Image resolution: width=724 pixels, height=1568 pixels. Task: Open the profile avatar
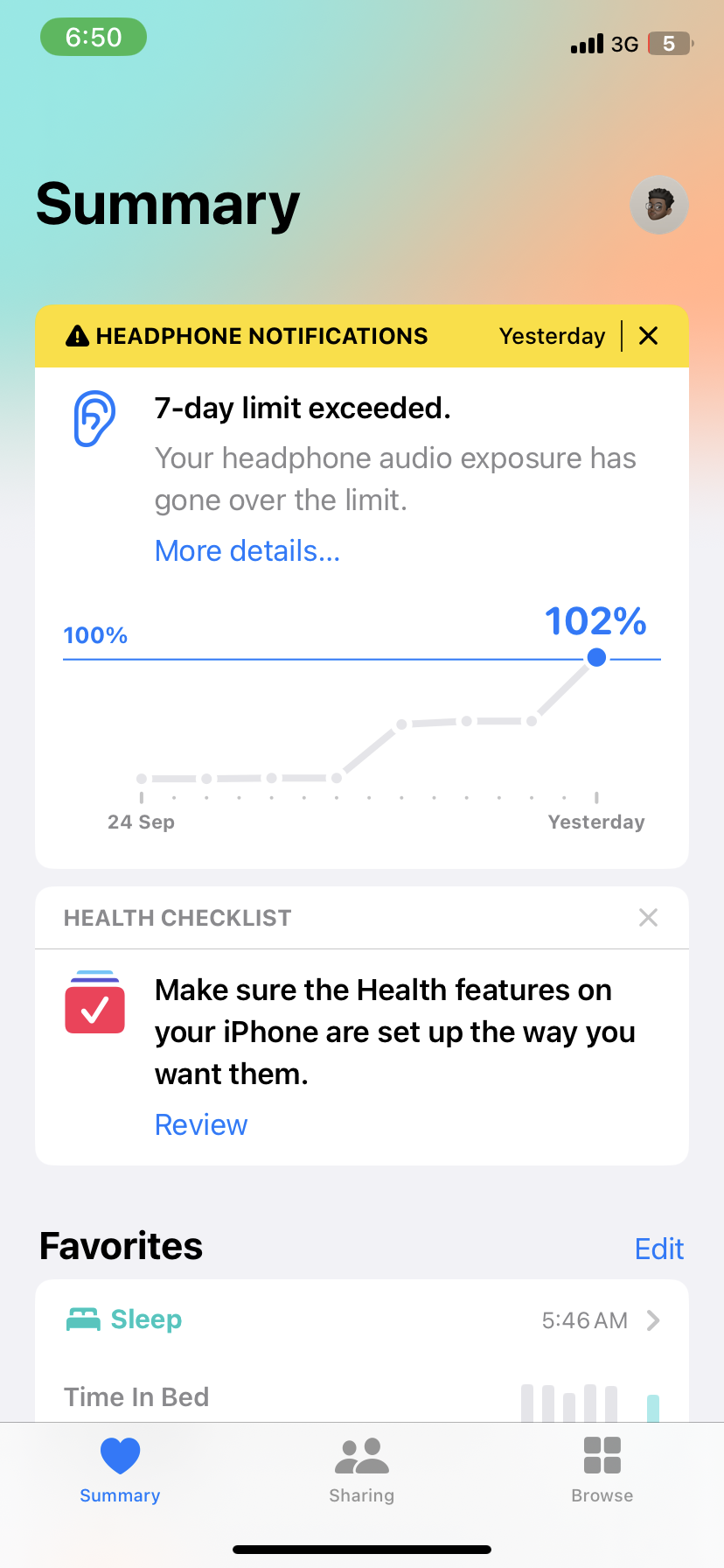(659, 206)
